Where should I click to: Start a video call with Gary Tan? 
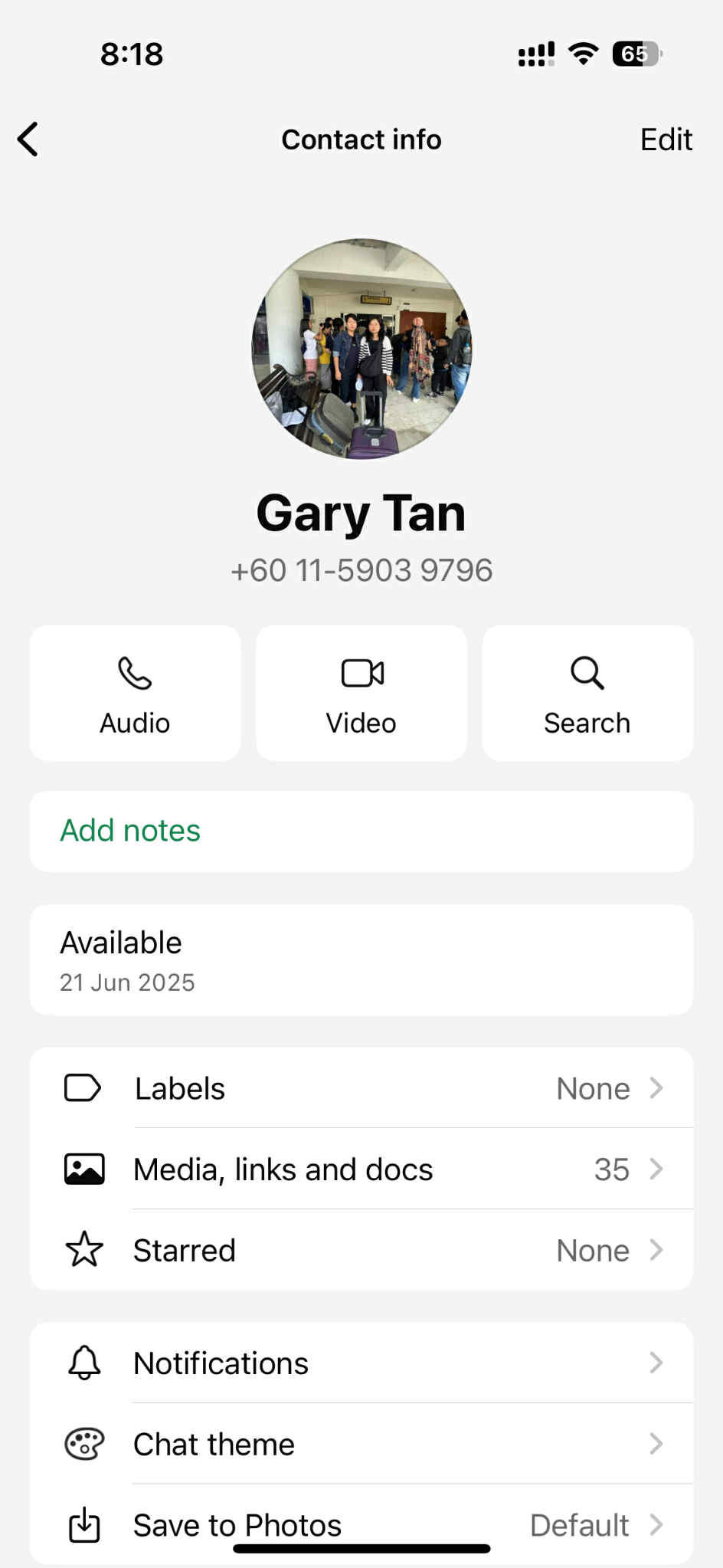point(361,694)
